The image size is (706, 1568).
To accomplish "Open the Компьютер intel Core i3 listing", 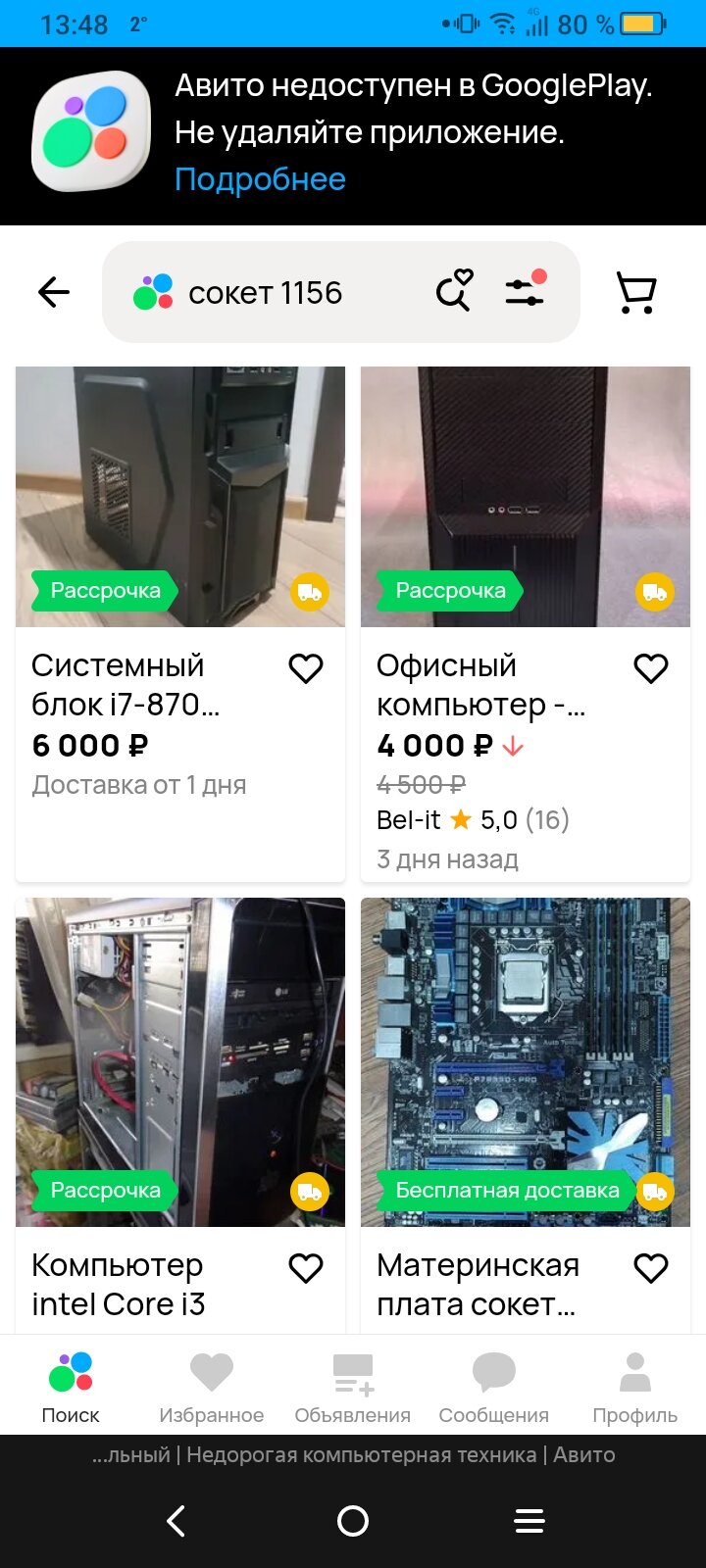I will point(180,1063).
